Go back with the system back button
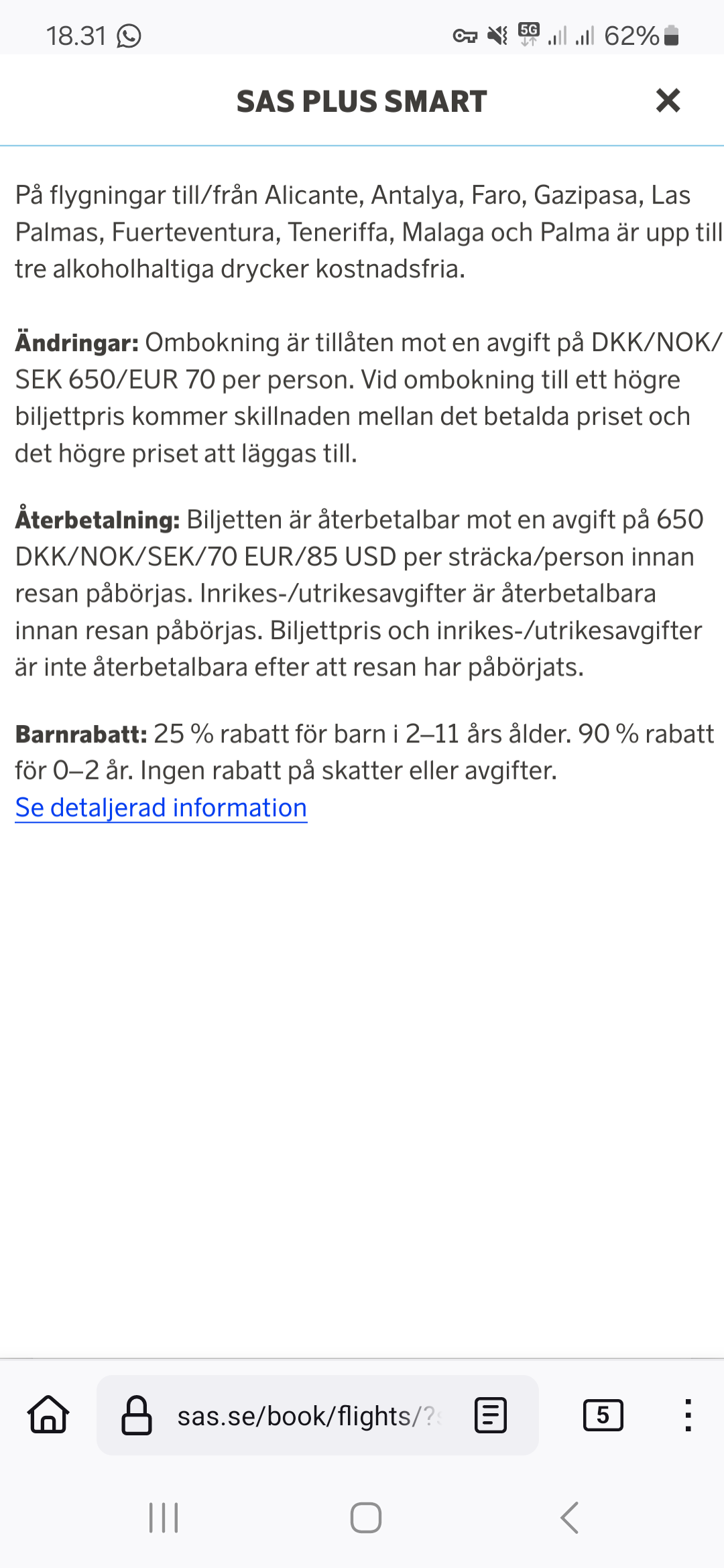The width and height of the screenshot is (724, 1568). point(569,1518)
